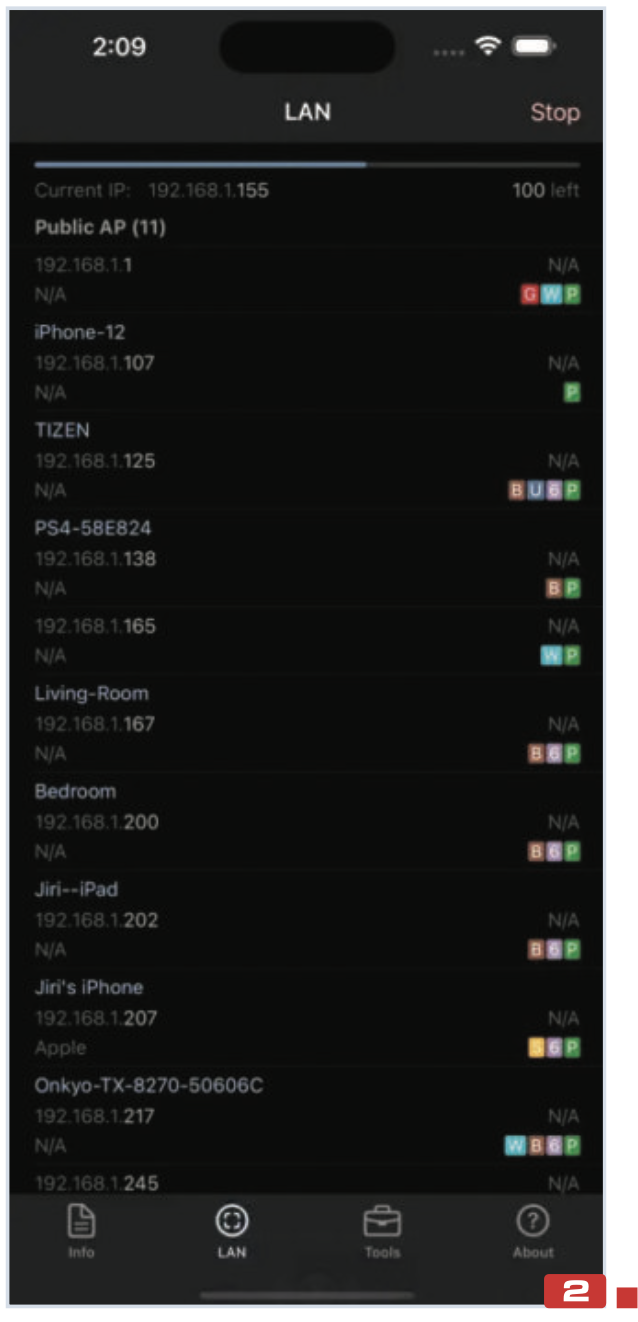Image resolution: width=638 pixels, height=1322 pixels.
Task: Stop the LAN scan
Action: pyautogui.click(x=554, y=113)
